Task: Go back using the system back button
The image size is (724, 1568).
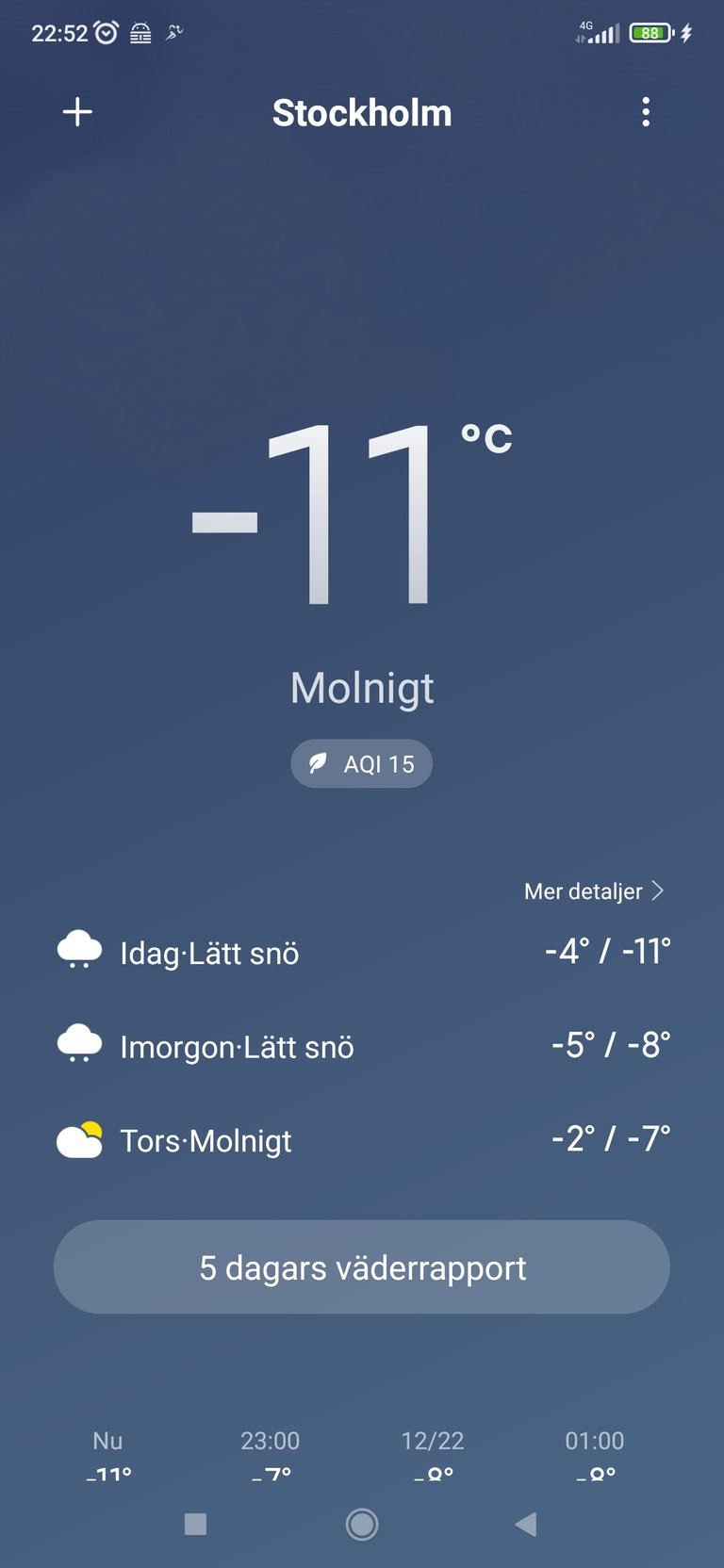Action: point(526,1524)
